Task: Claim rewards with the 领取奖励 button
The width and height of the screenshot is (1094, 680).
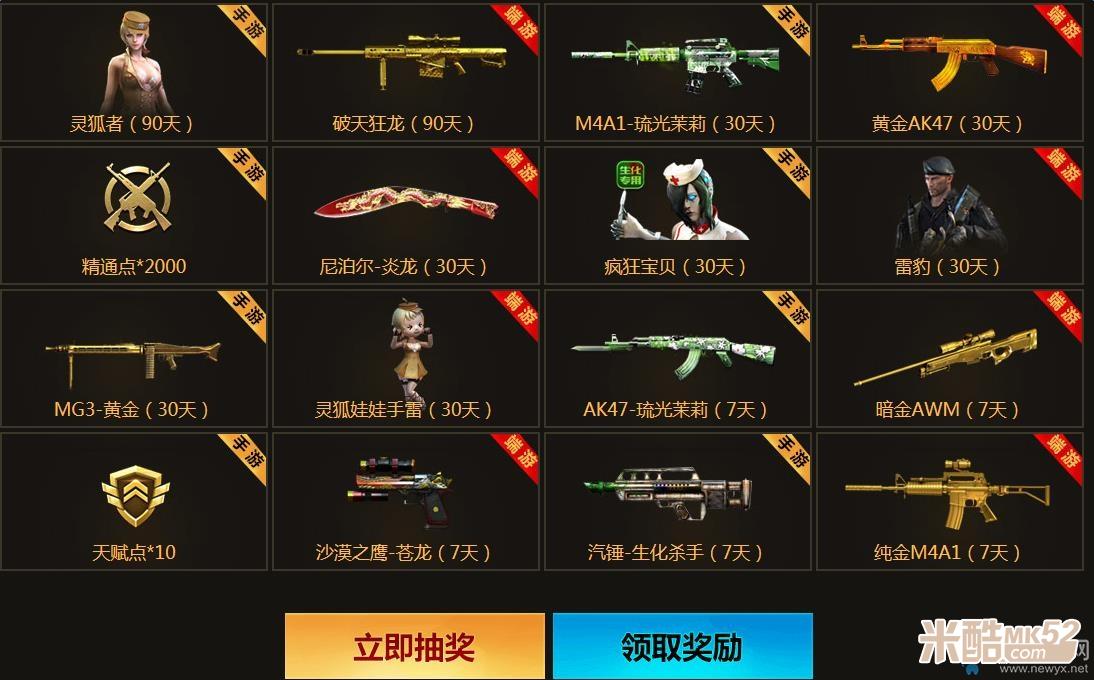Action: tap(682, 647)
